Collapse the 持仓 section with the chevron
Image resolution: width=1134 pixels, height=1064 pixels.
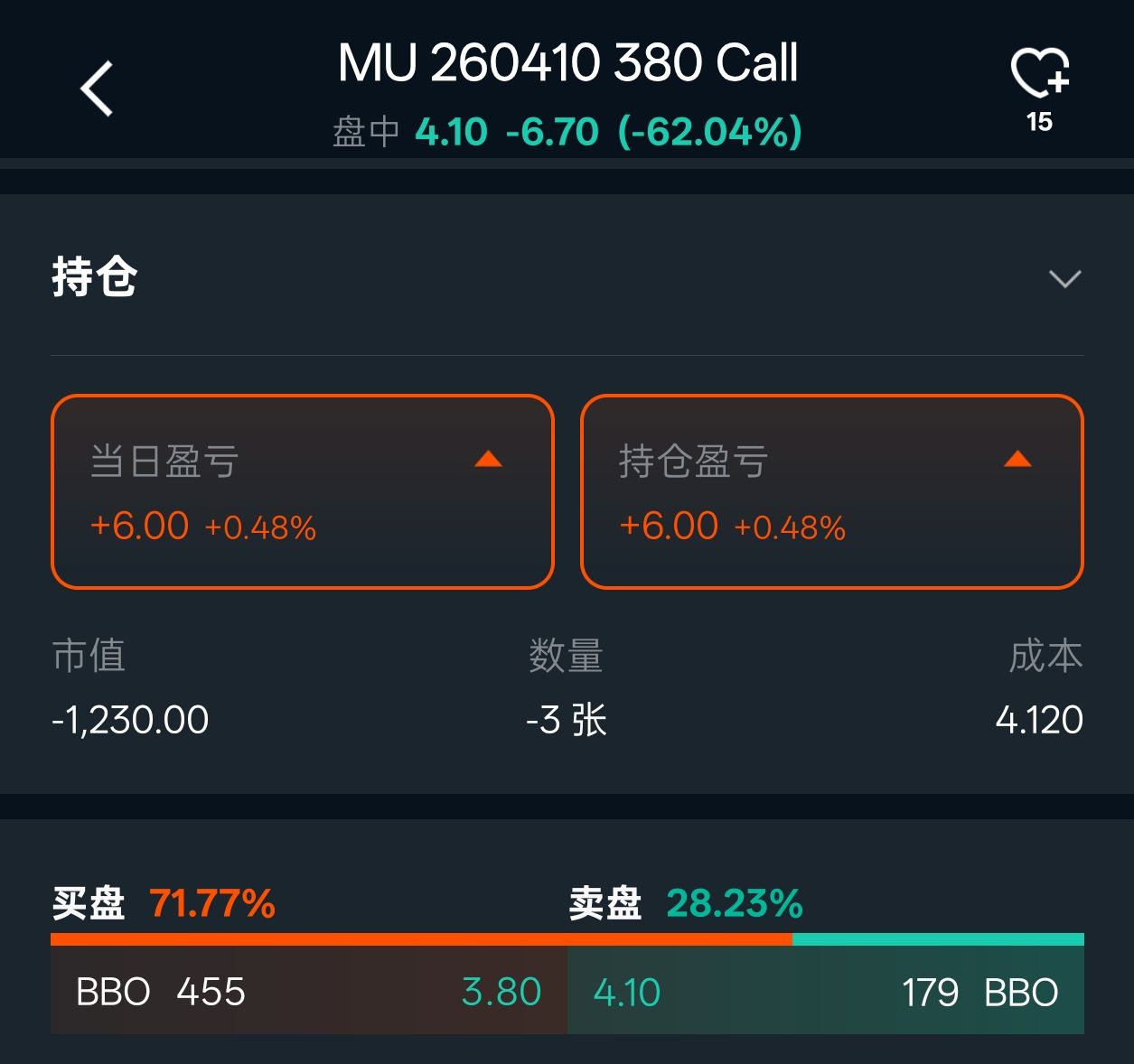coord(1064,278)
